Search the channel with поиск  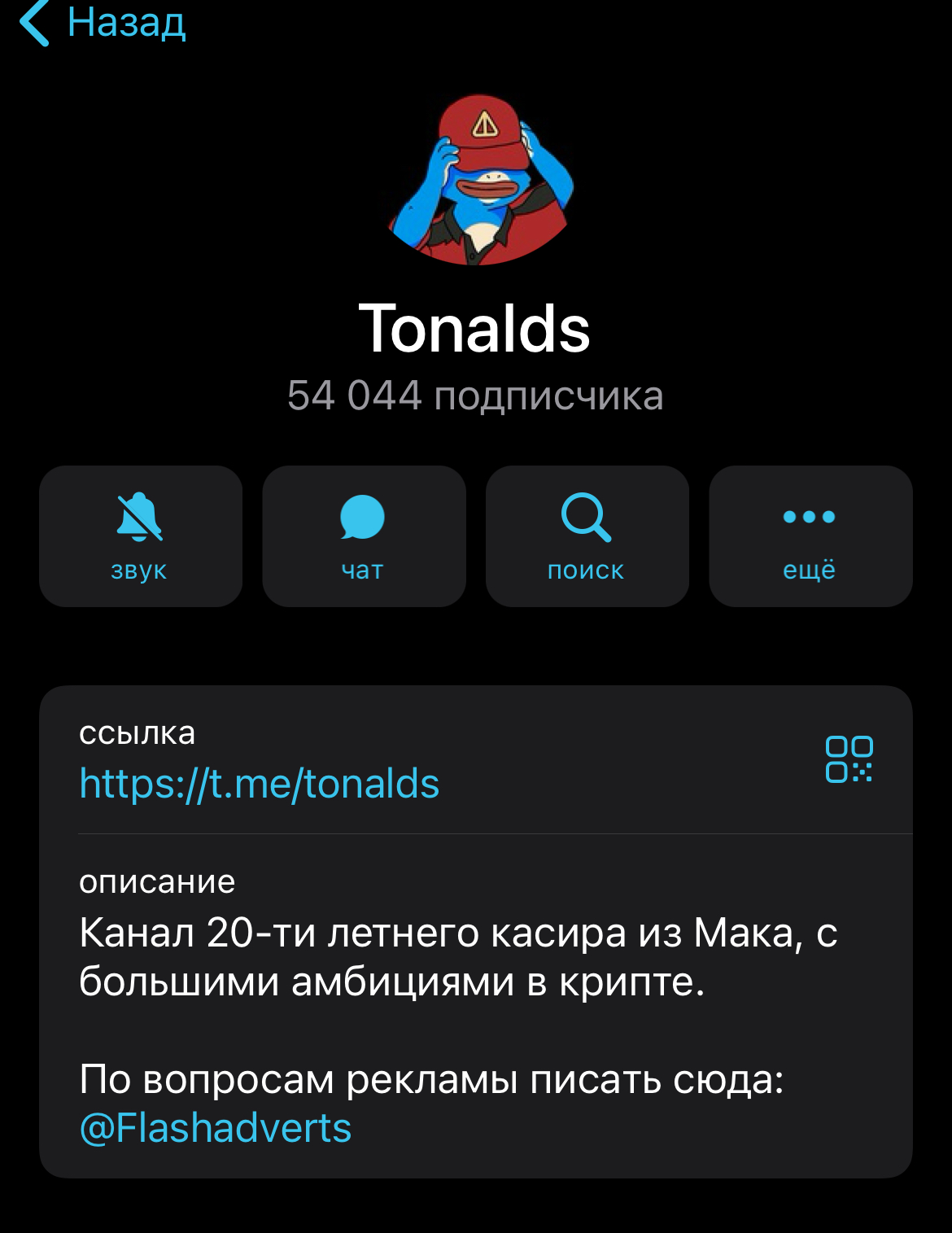(x=587, y=536)
